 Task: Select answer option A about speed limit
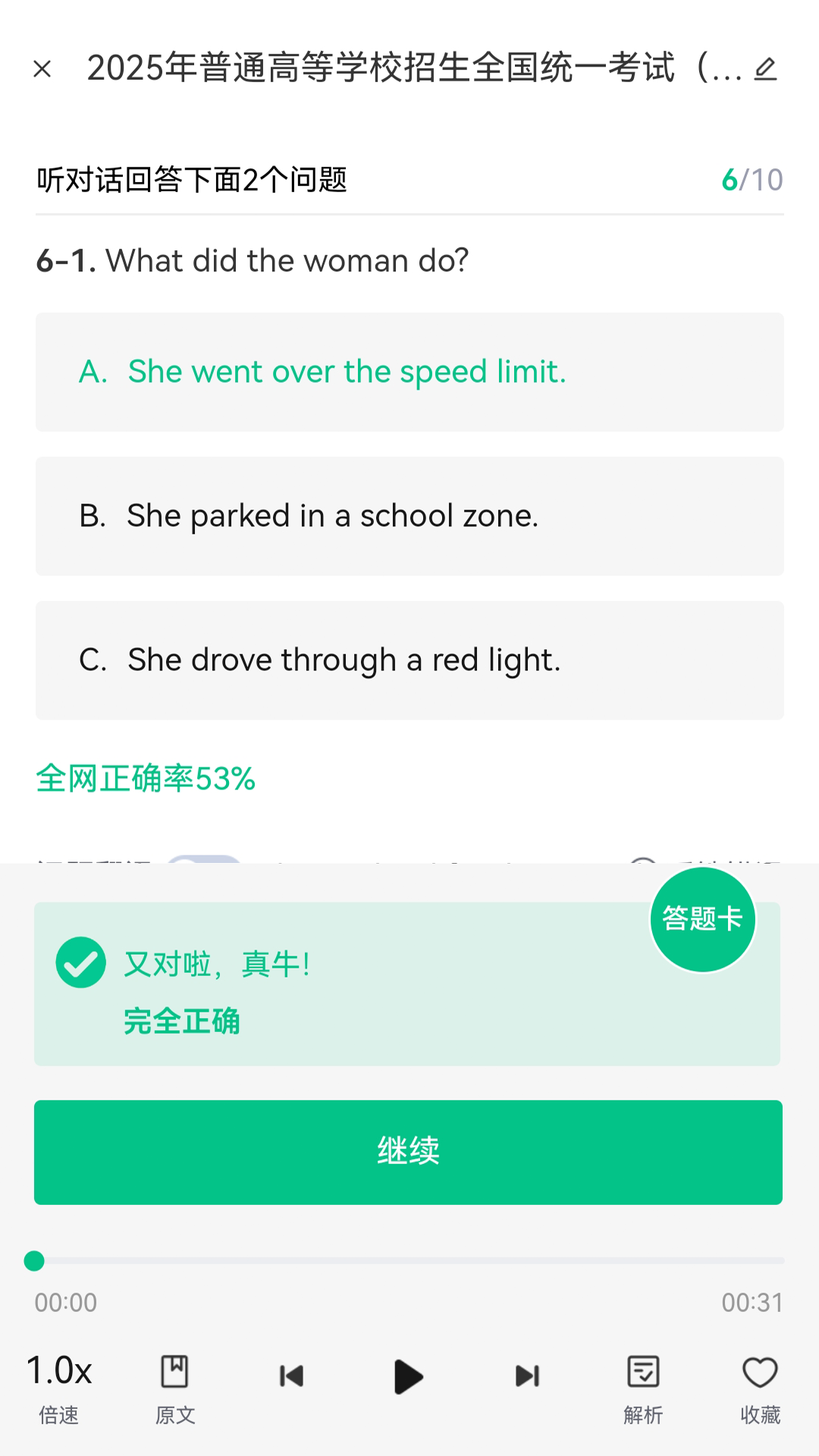[409, 372]
